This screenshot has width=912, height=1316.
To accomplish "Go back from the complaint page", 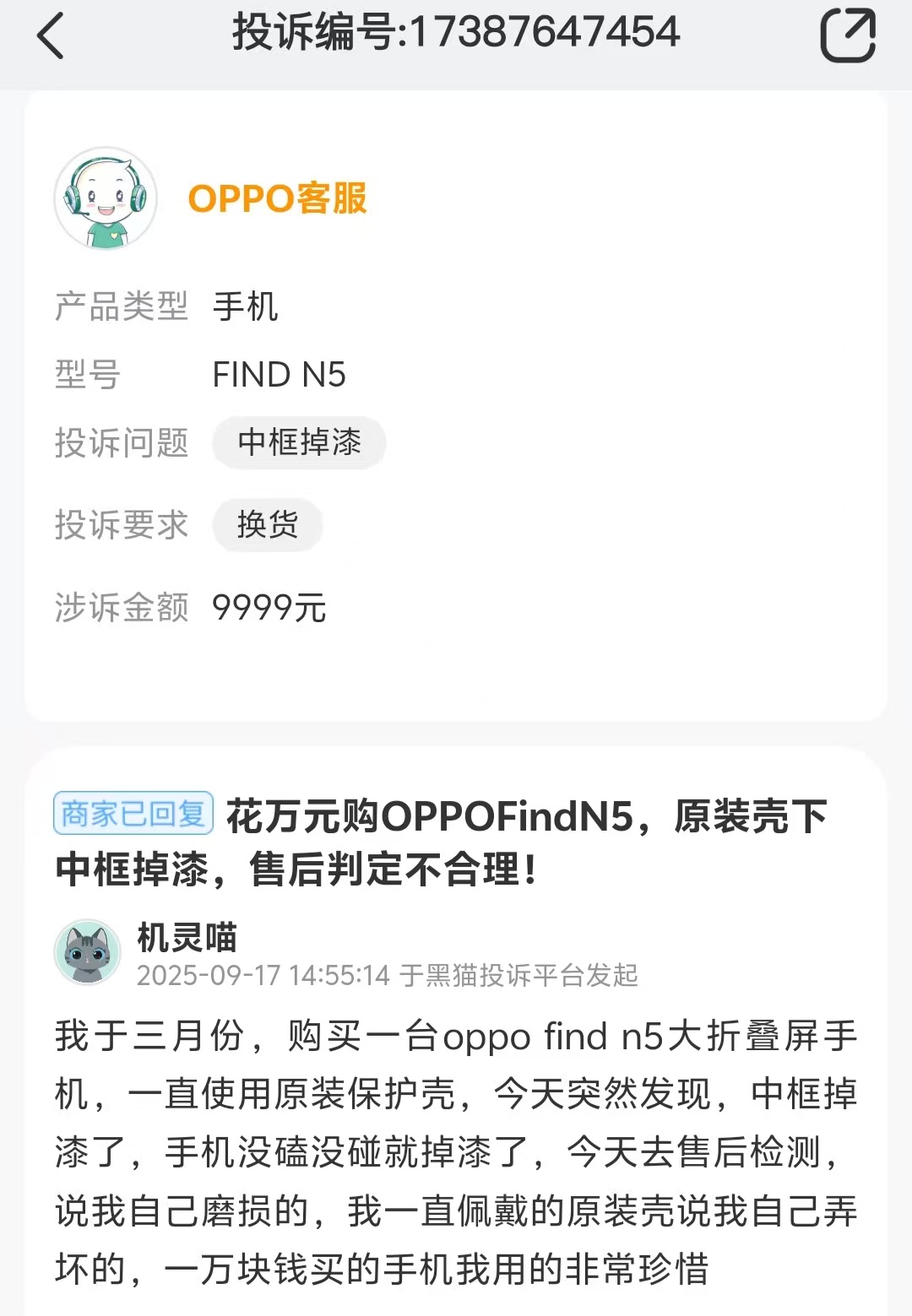I will coord(51,37).
